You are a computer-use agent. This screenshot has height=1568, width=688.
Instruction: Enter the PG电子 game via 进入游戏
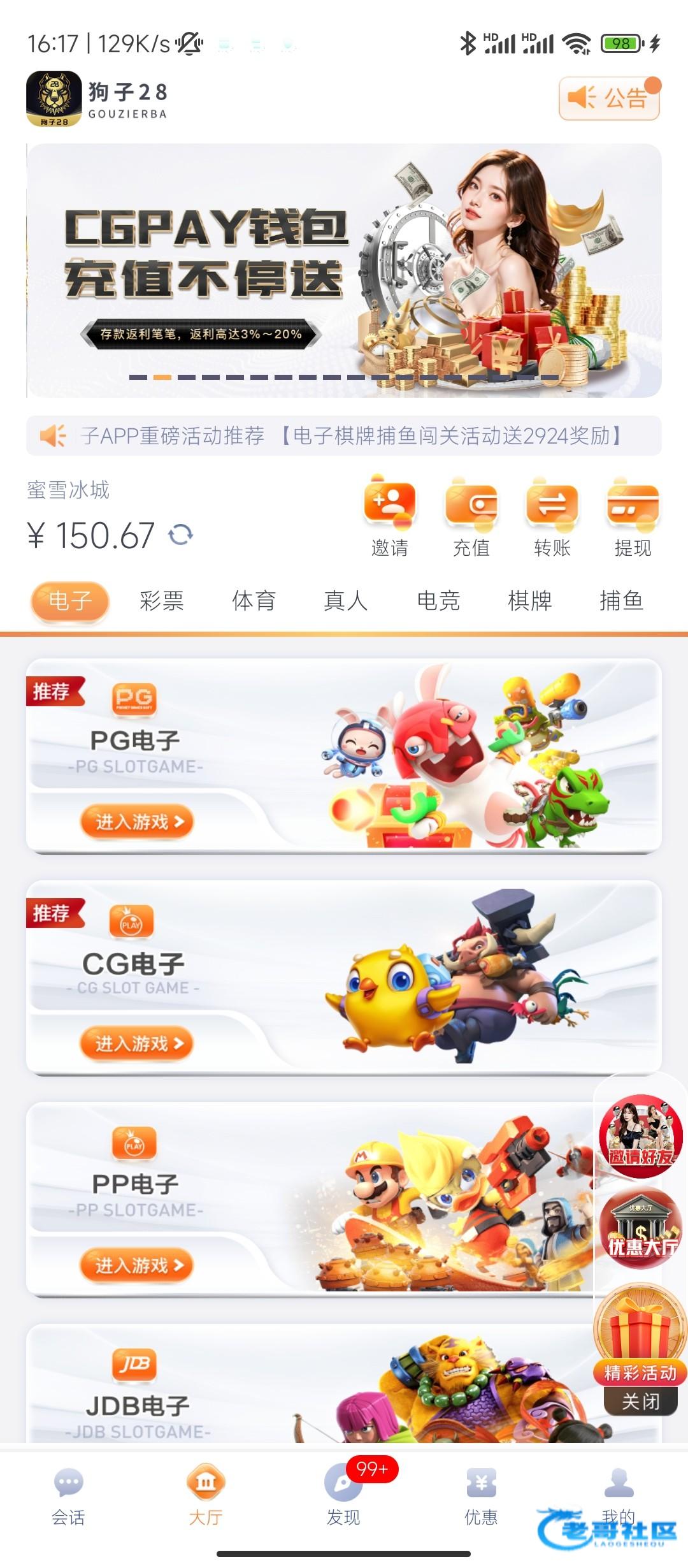136,822
